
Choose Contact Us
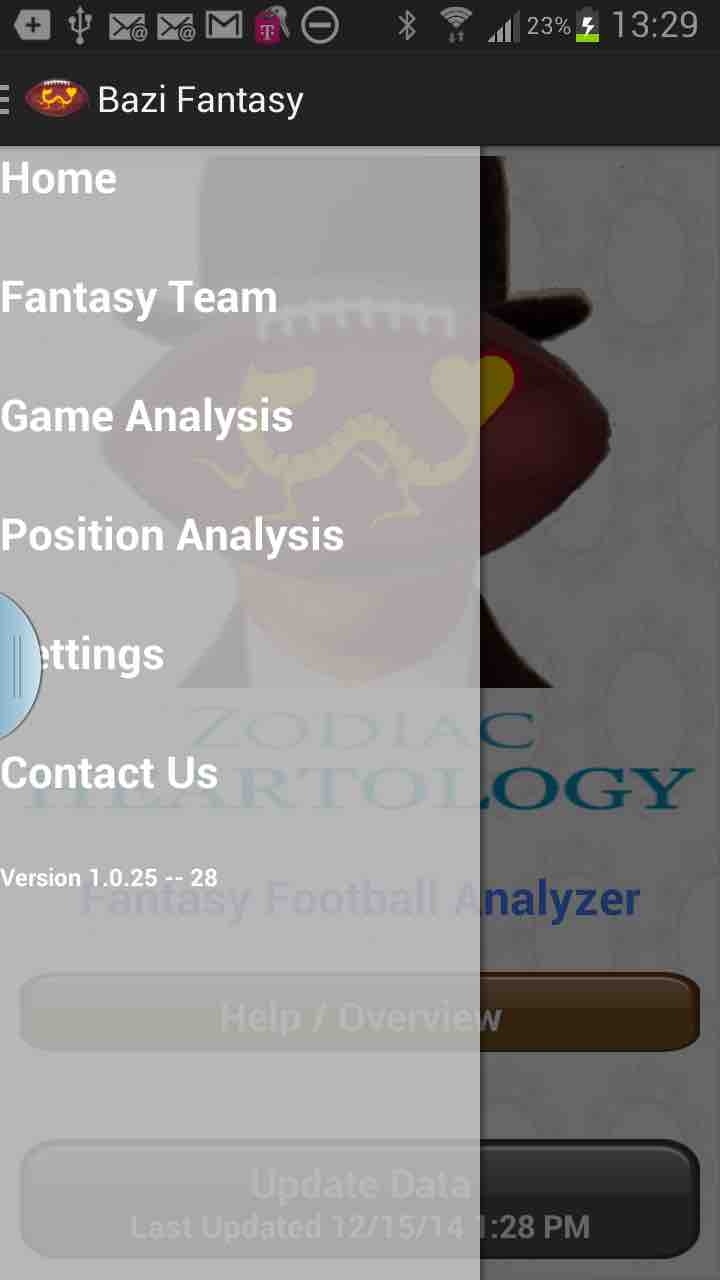click(110, 773)
